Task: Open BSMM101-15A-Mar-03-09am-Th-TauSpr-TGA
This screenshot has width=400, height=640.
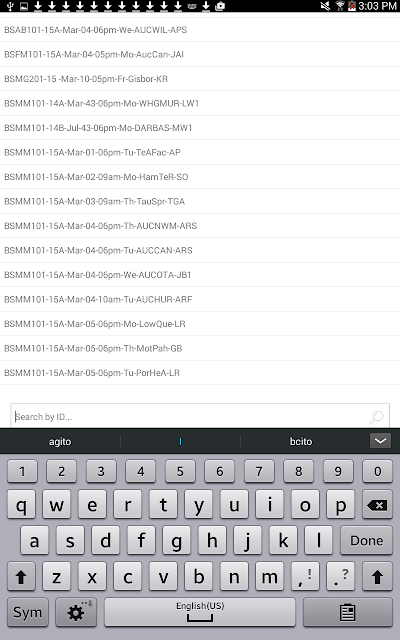Action: coord(200,201)
